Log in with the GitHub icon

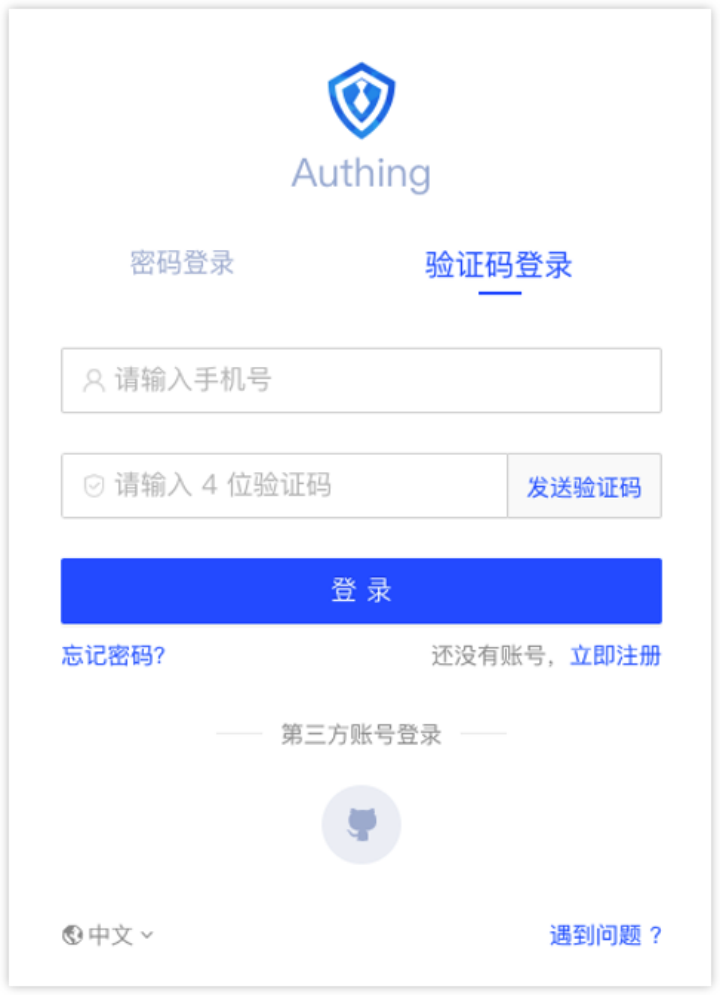[x=361, y=824]
